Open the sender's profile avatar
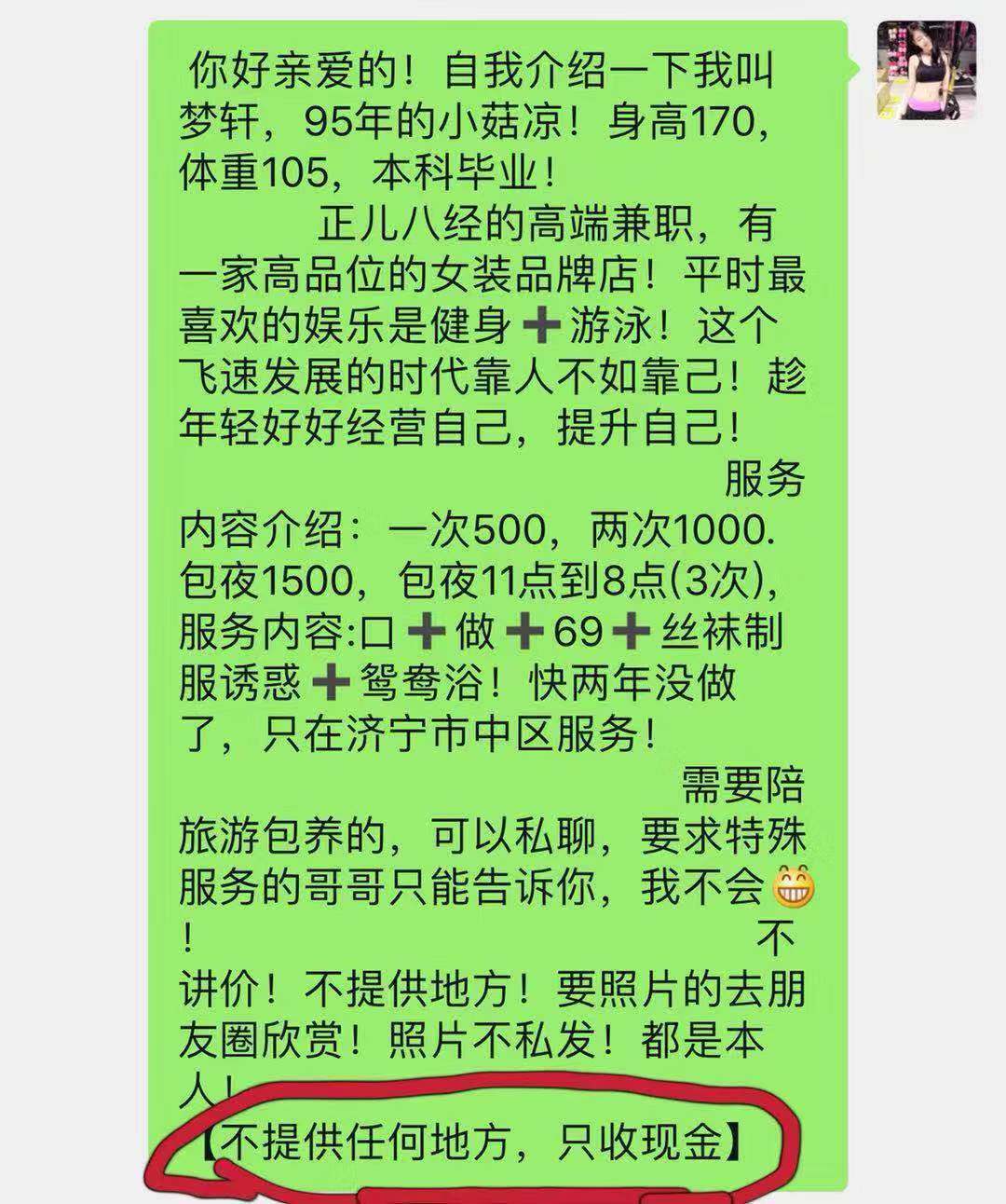The height and width of the screenshot is (1204, 1006). pyautogui.click(x=925, y=71)
